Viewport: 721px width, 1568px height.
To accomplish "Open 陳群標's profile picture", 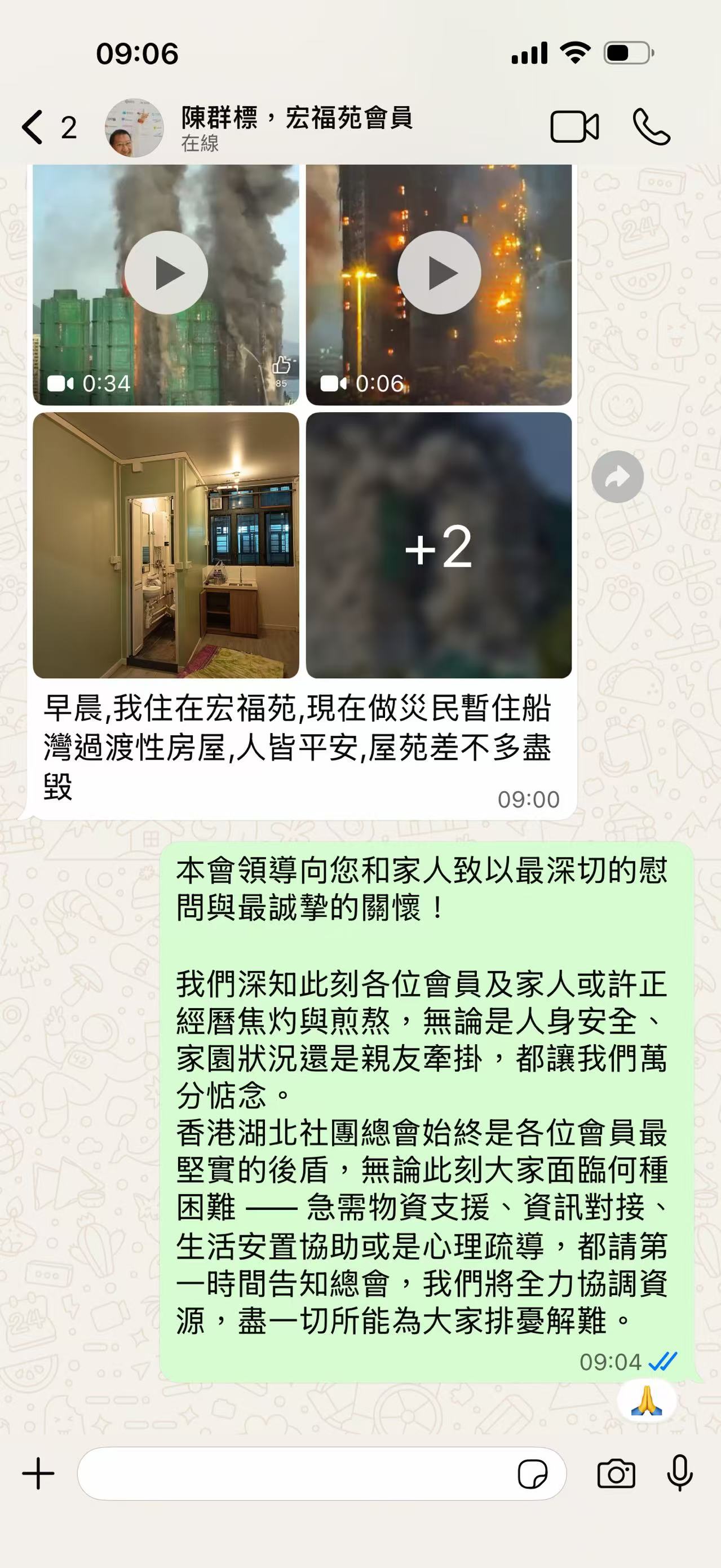I will point(135,127).
